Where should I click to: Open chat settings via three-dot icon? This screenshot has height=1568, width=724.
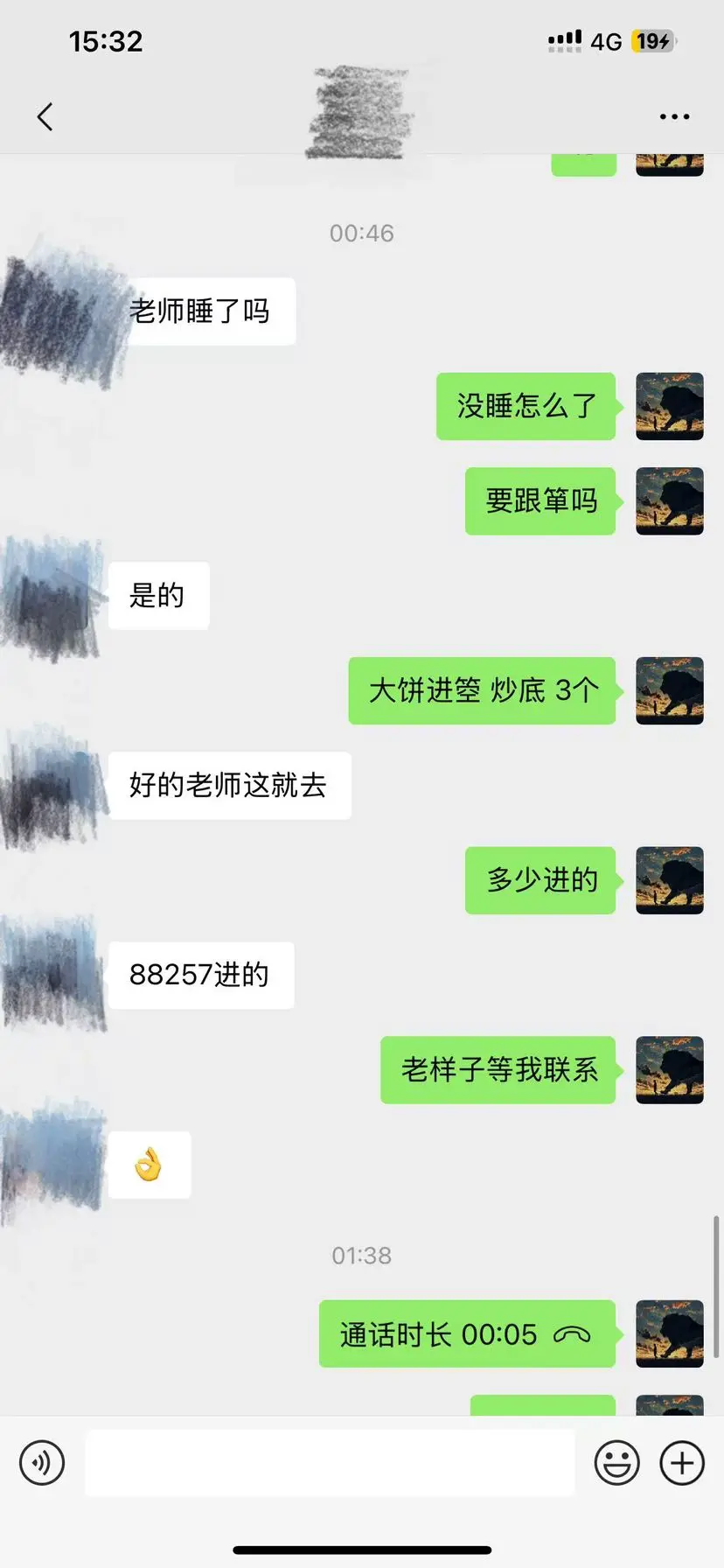click(674, 115)
